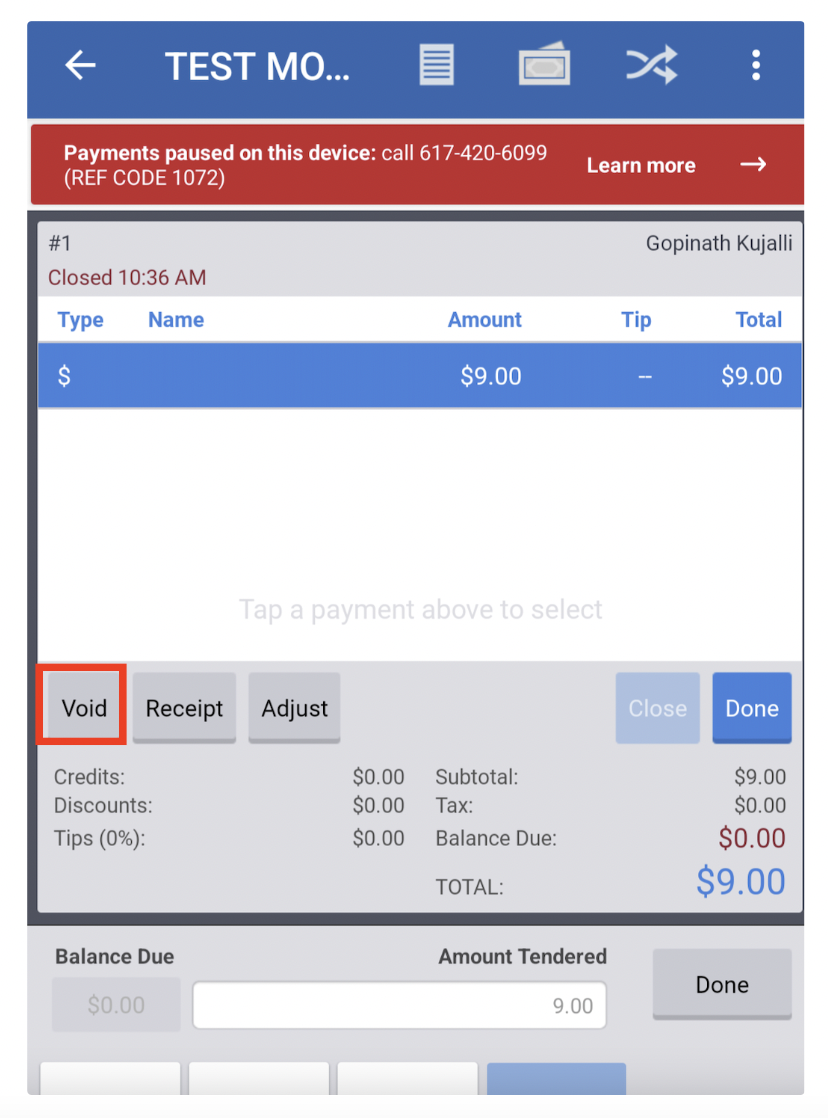The image size is (828, 1118).
Task: Tap the gray Done beside Amount Tendered
Action: pos(721,984)
